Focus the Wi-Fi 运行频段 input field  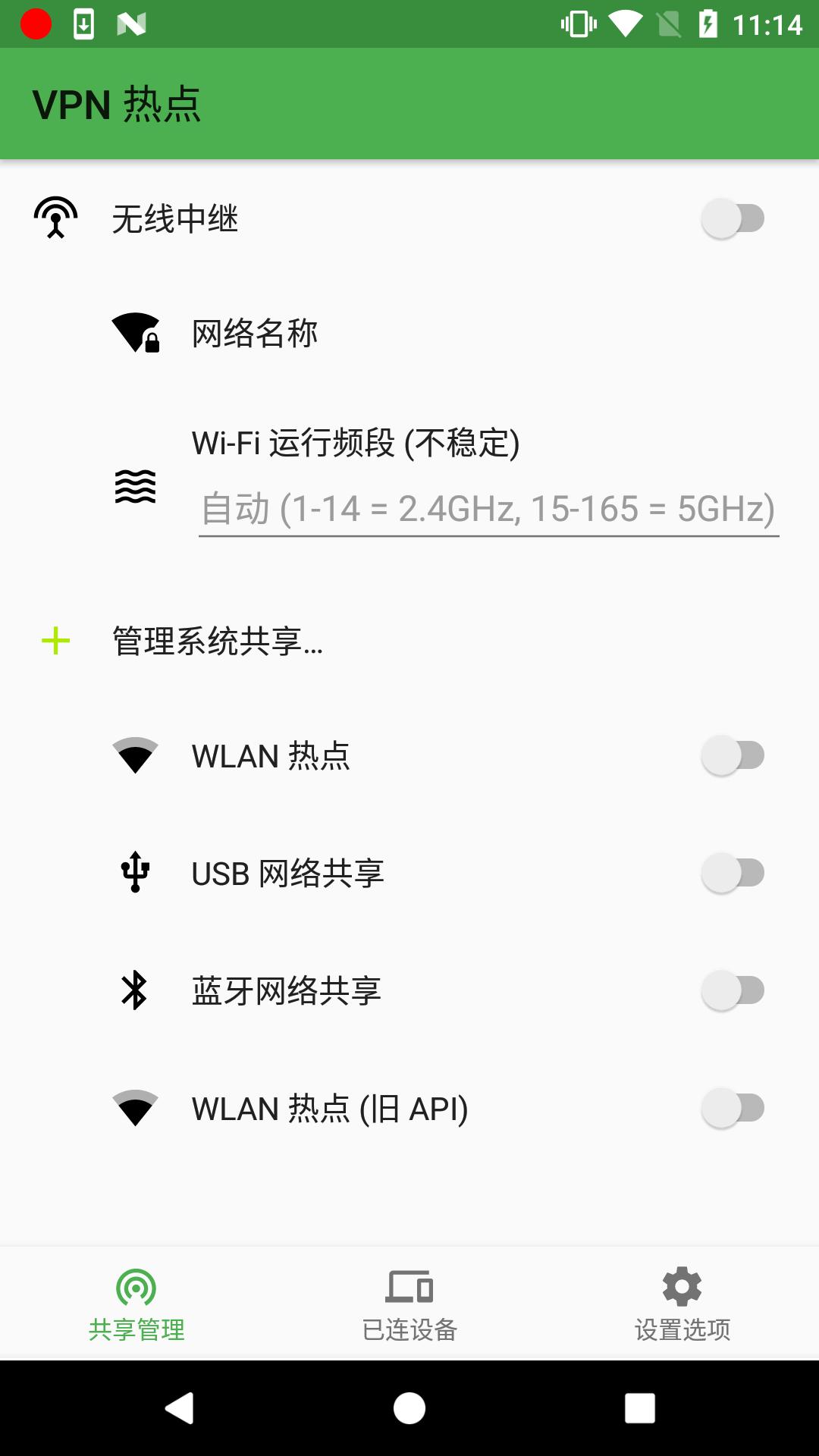tap(488, 509)
